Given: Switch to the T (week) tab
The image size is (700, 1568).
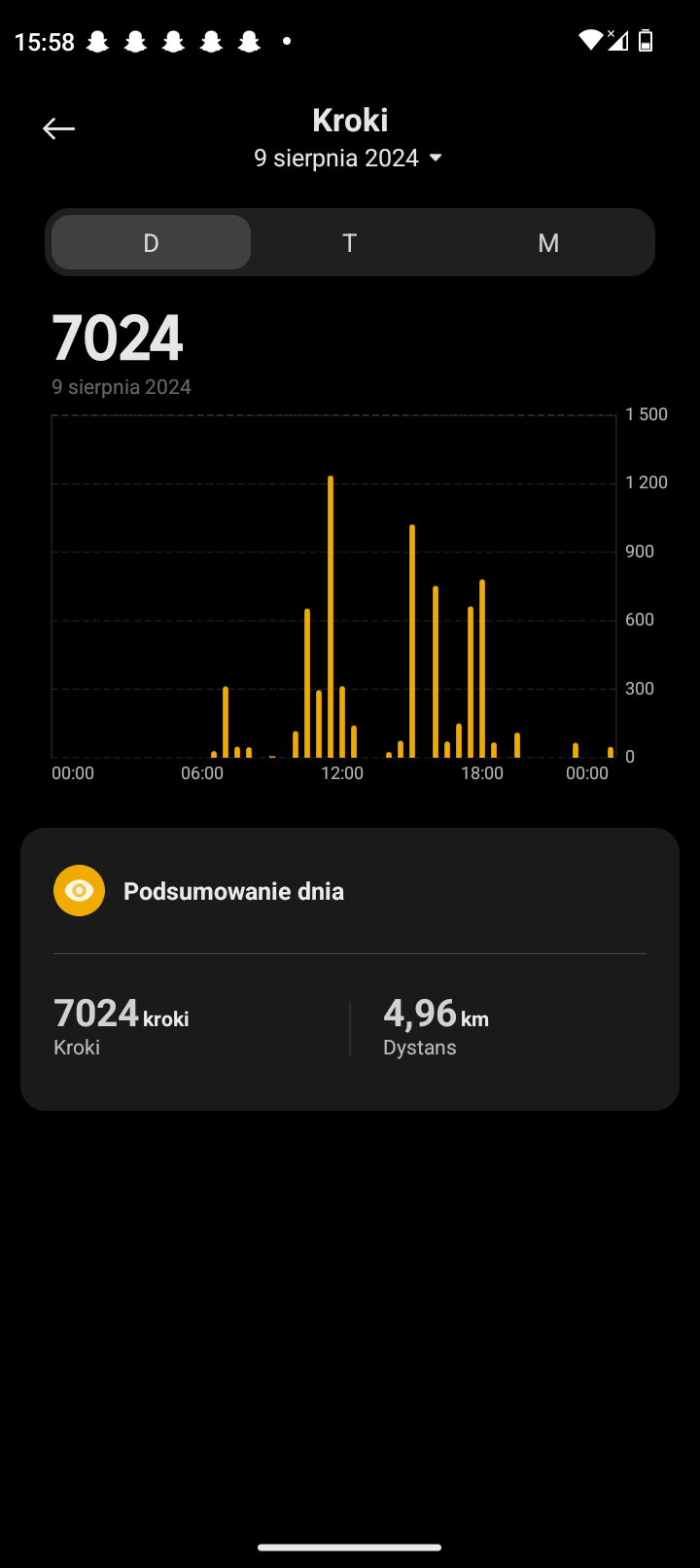Looking at the screenshot, I should click(x=350, y=242).
